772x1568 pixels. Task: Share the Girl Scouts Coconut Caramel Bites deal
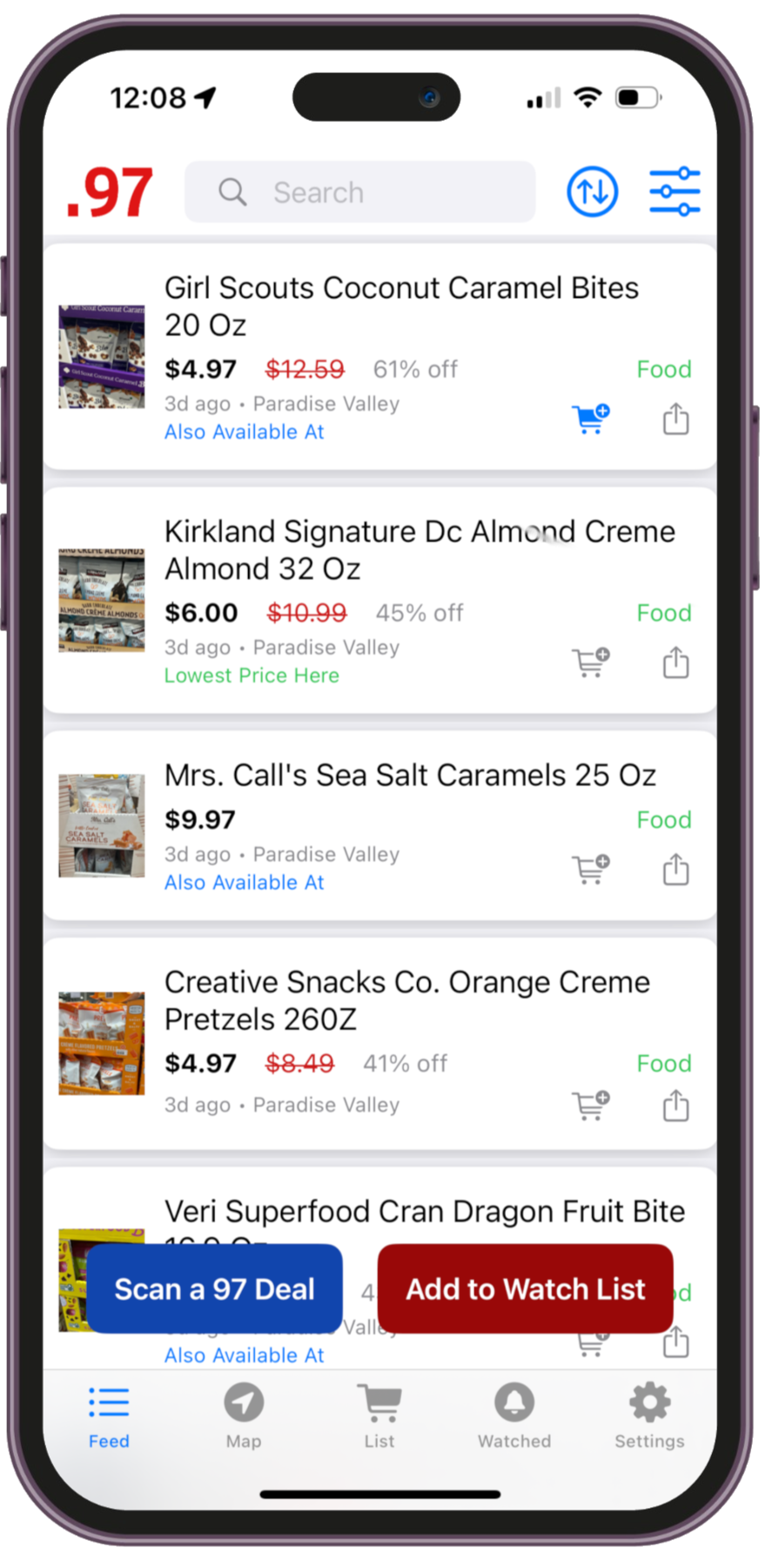tap(675, 420)
